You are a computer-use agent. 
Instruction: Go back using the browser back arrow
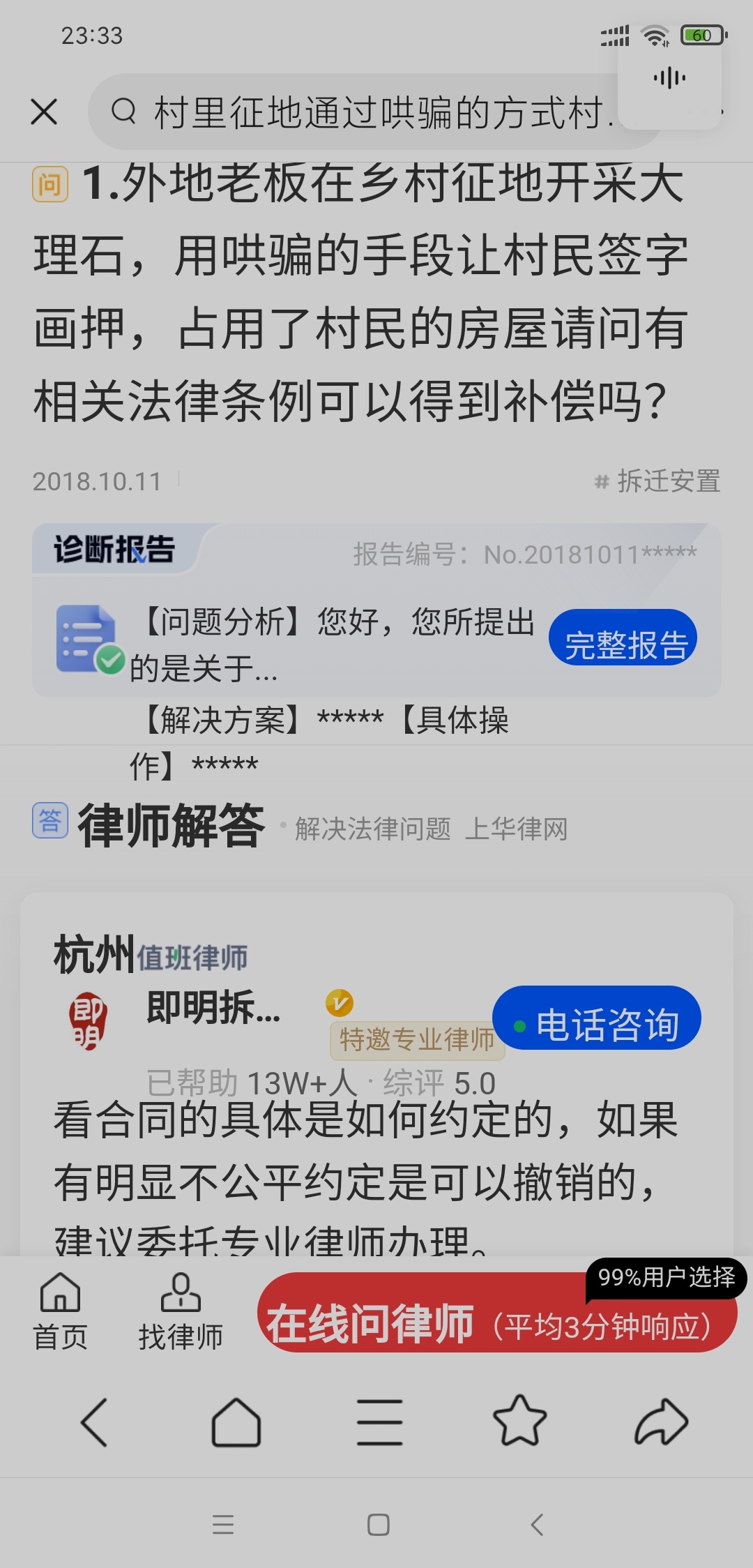point(94,1423)
